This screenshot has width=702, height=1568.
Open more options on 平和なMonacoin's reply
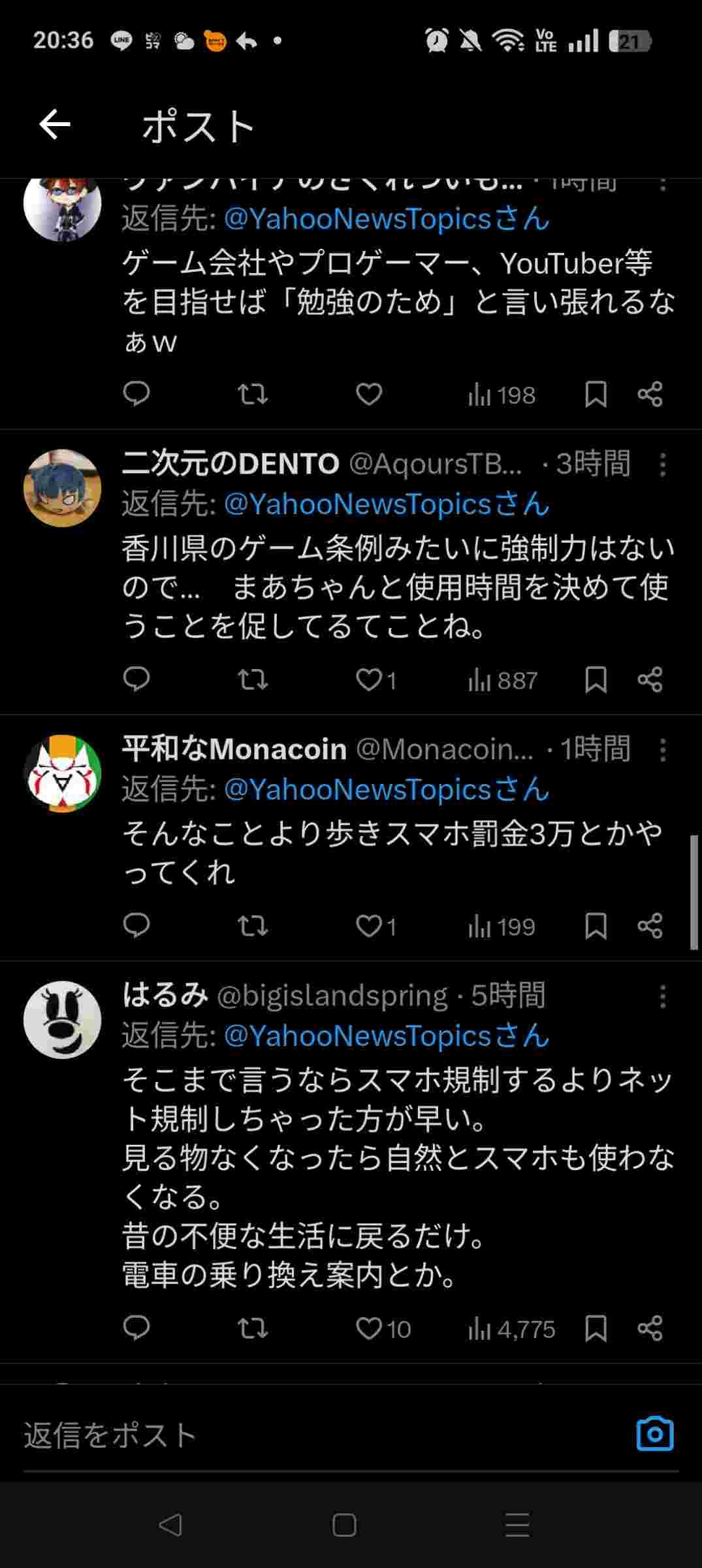[662, 750]
